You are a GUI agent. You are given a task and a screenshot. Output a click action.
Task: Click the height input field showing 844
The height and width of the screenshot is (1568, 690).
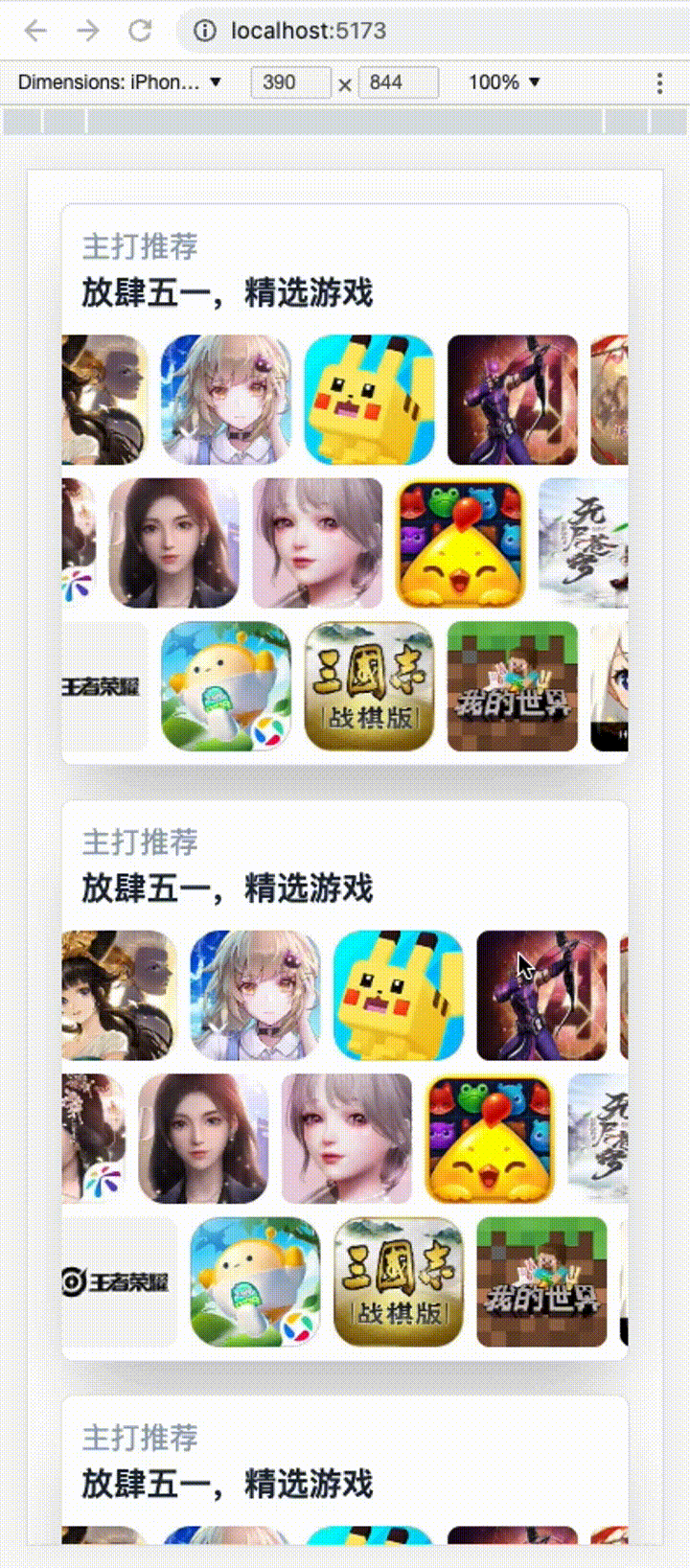[x=397, y=82]
